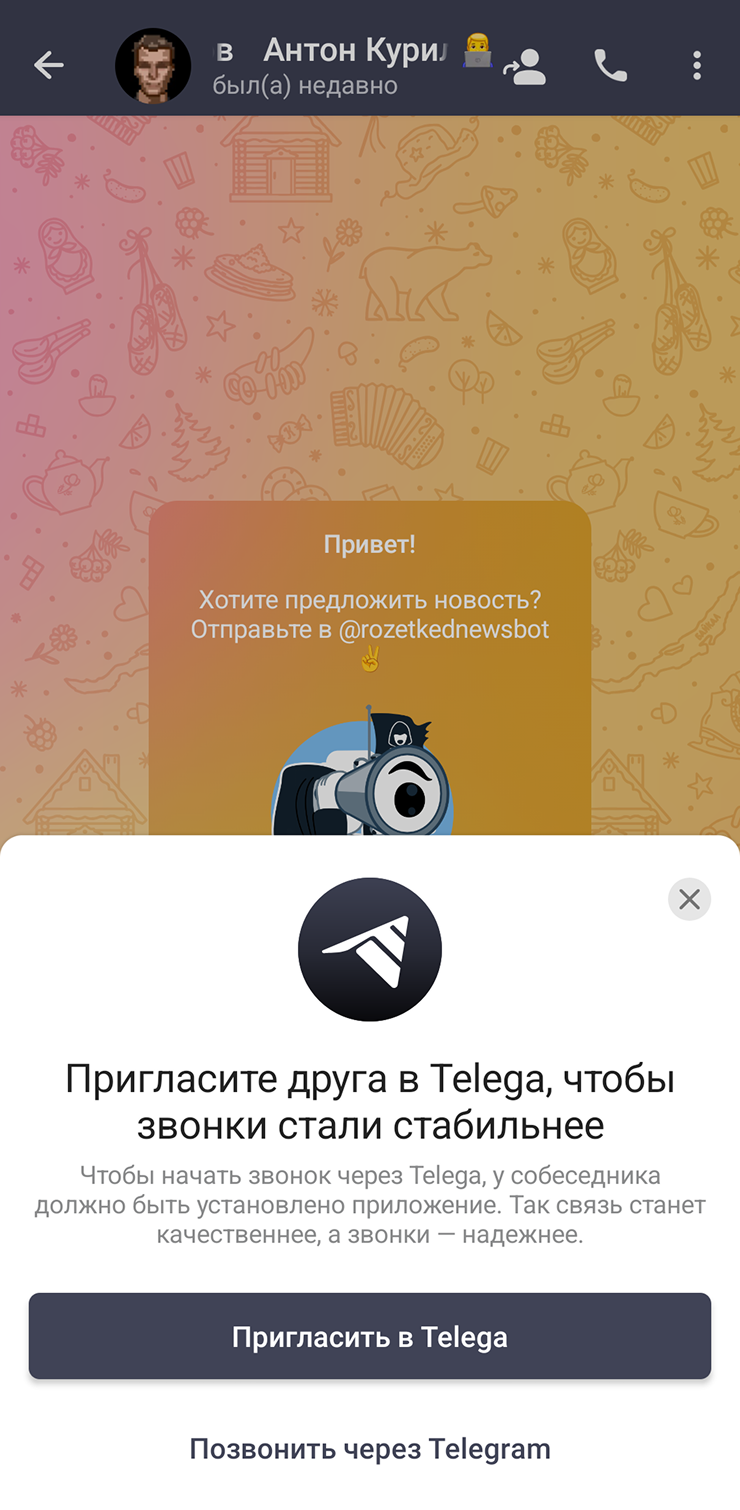Choose Позвонить через Telegram
The height and width of the screenshot is (1510, 740).
[x=370, y=1448]
